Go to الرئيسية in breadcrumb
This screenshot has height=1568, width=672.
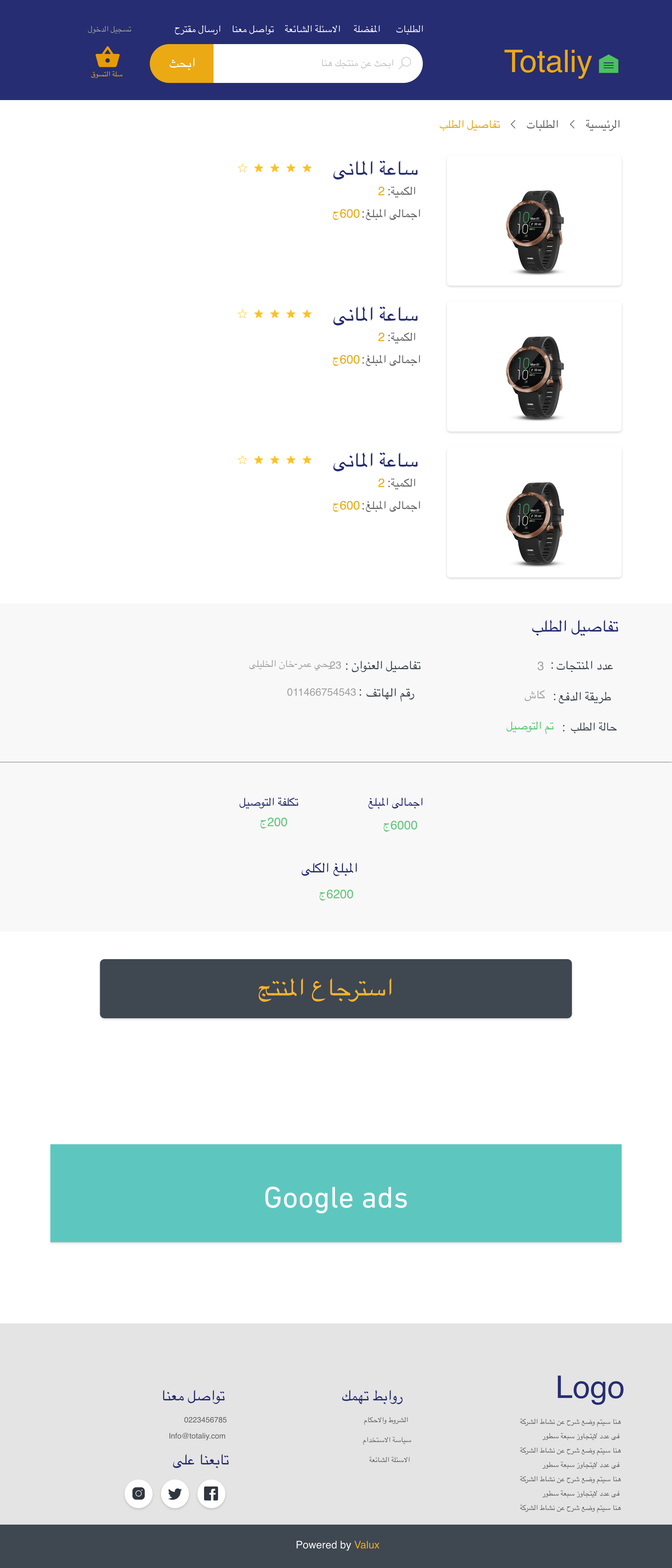click(602, 124)
